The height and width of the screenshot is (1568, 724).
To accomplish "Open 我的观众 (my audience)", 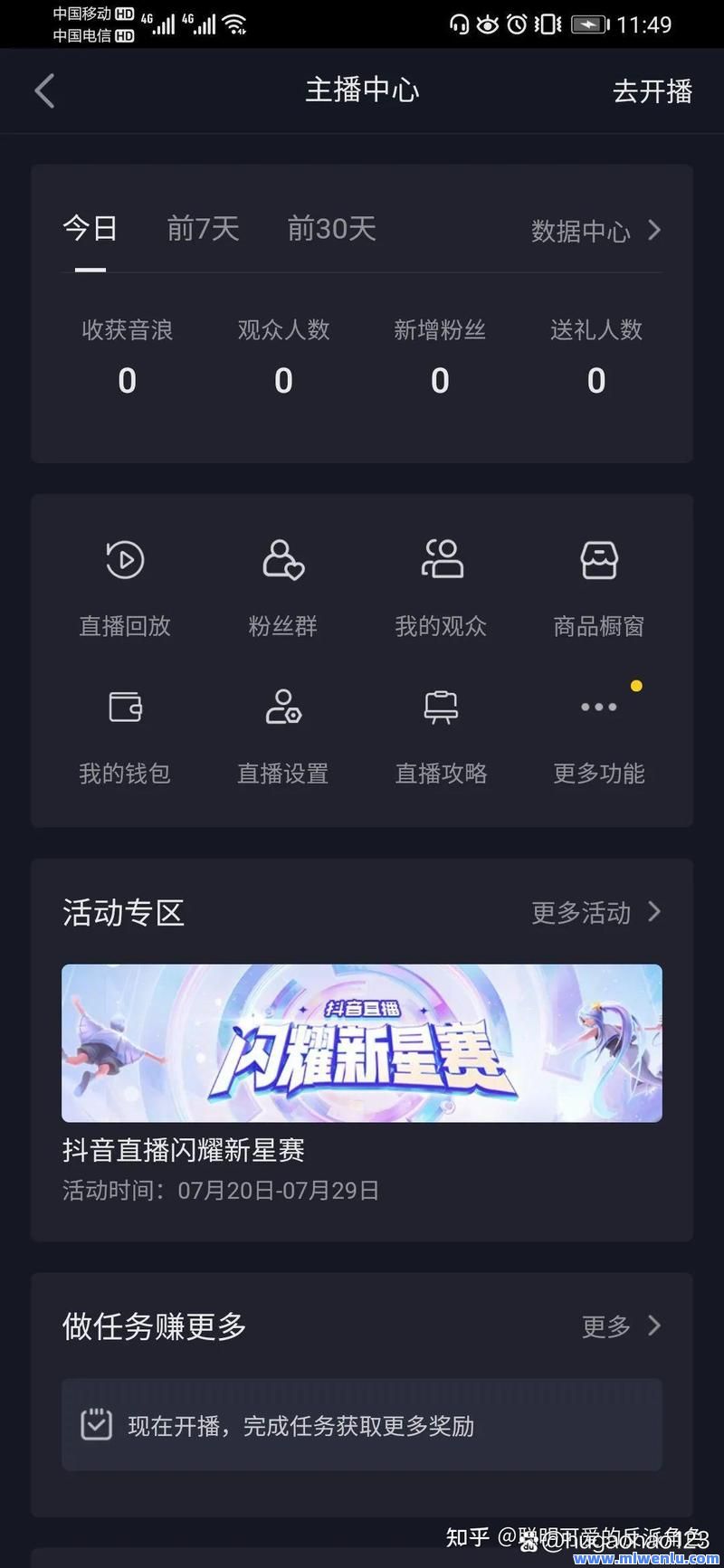I will click(x=441, y=588).
